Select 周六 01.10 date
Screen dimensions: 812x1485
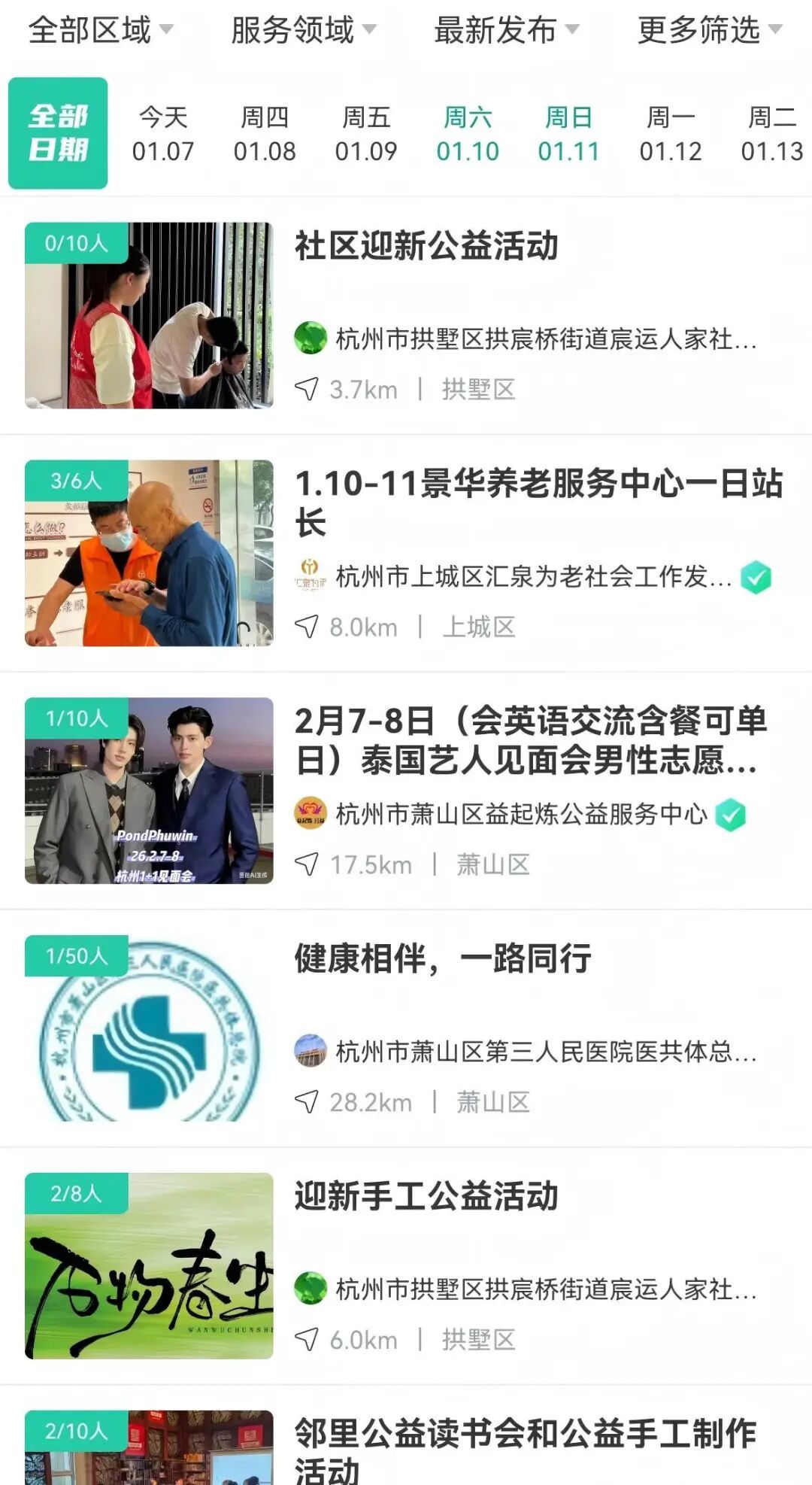(468, 134)
